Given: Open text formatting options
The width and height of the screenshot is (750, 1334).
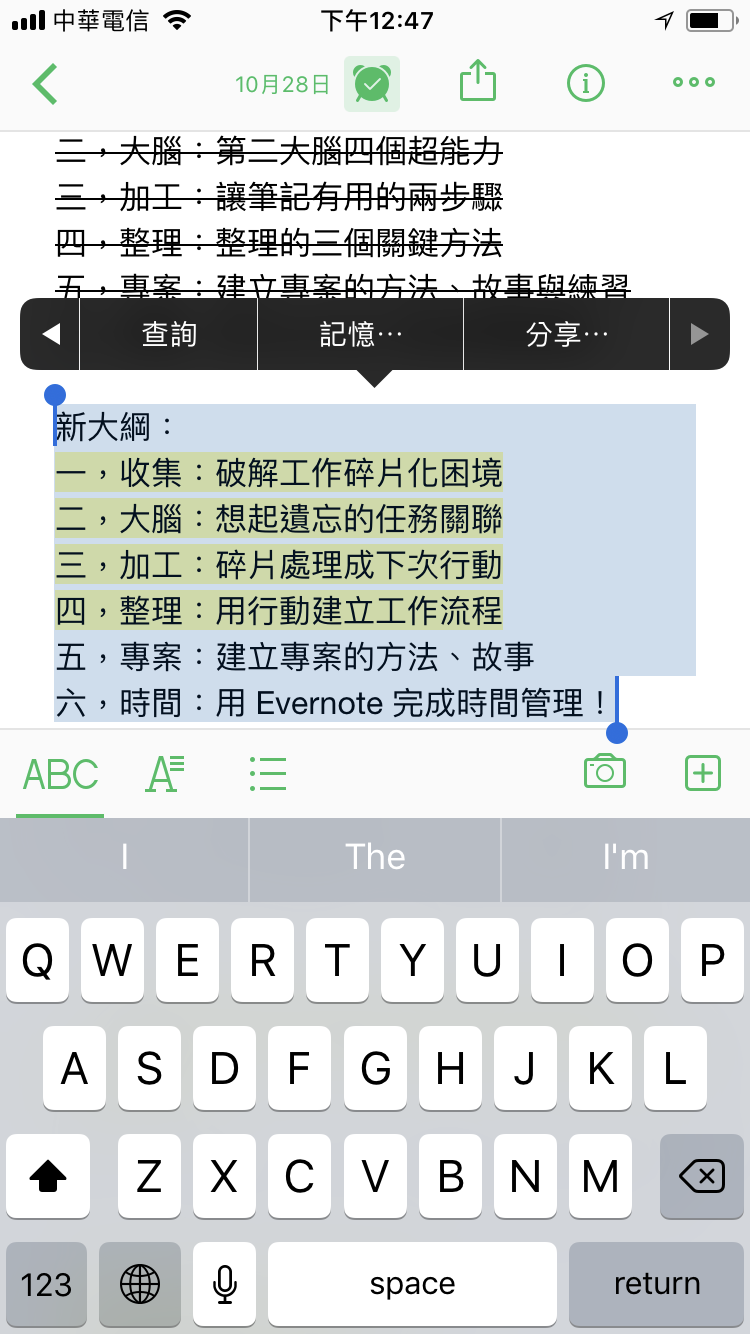Looking at the screenshot, I should pyautogui.click(x=165, y=774).
